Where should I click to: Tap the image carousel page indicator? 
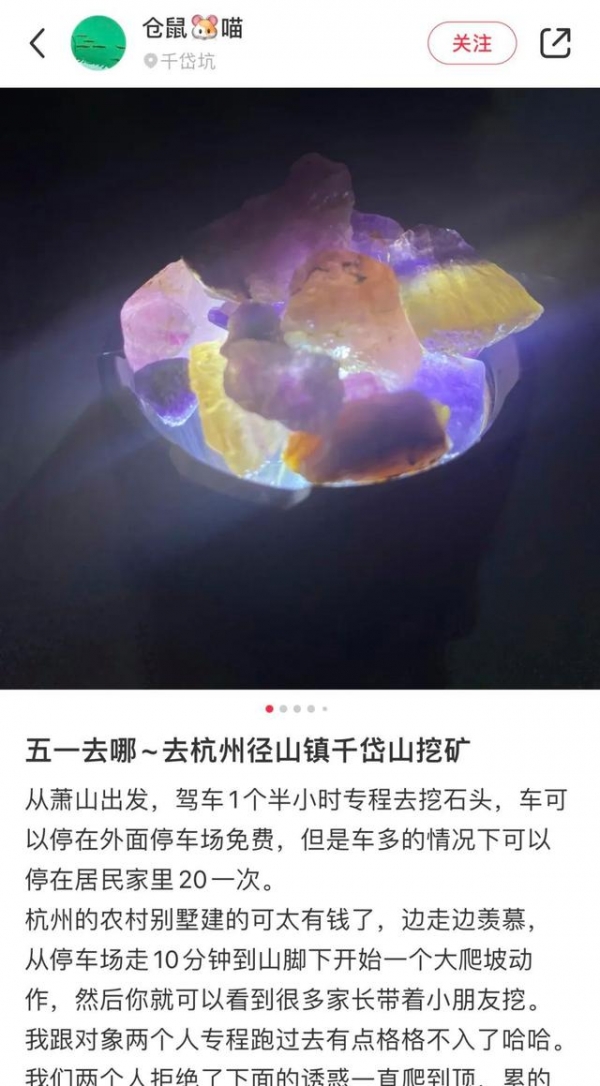pos(296,708)
